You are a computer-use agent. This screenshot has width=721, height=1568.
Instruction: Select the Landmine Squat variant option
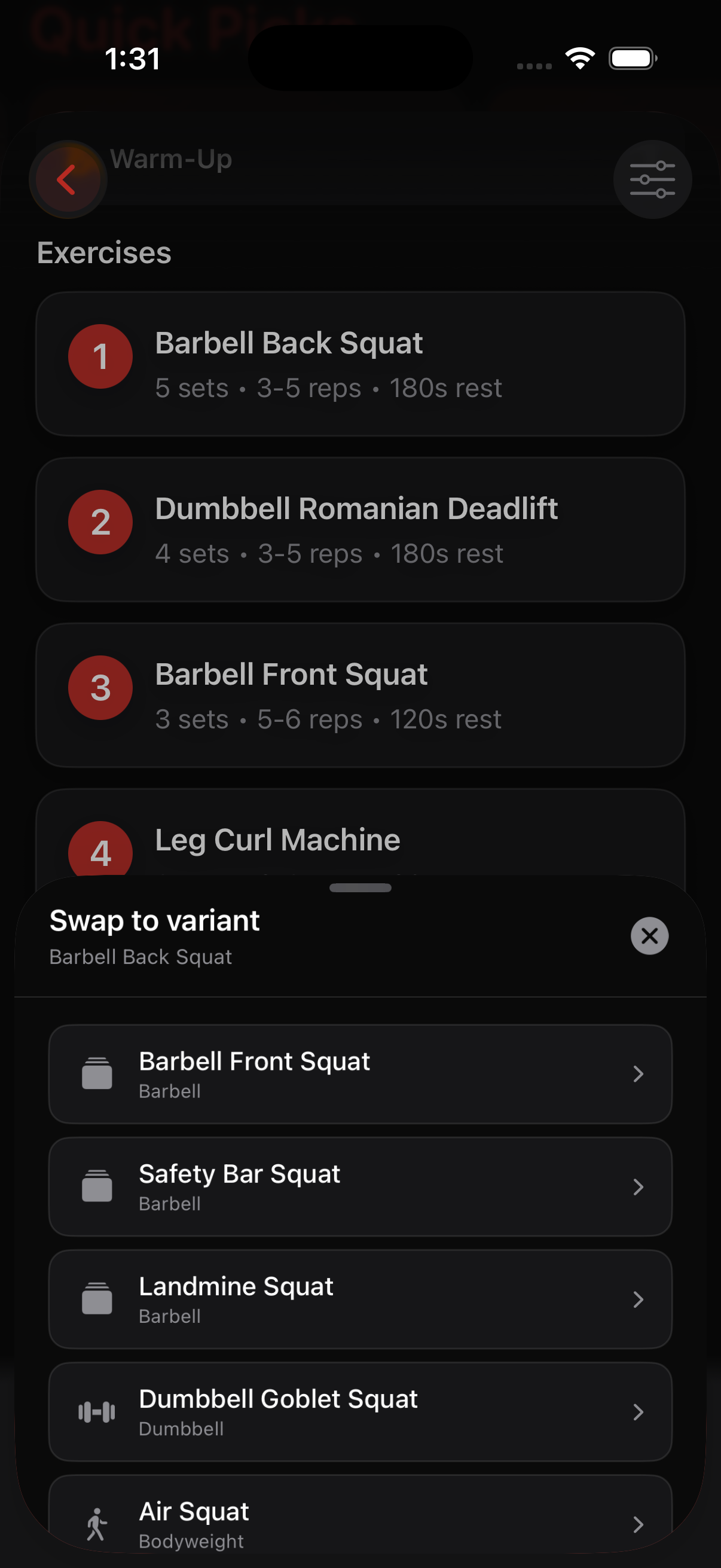(x=360, y=1299)
